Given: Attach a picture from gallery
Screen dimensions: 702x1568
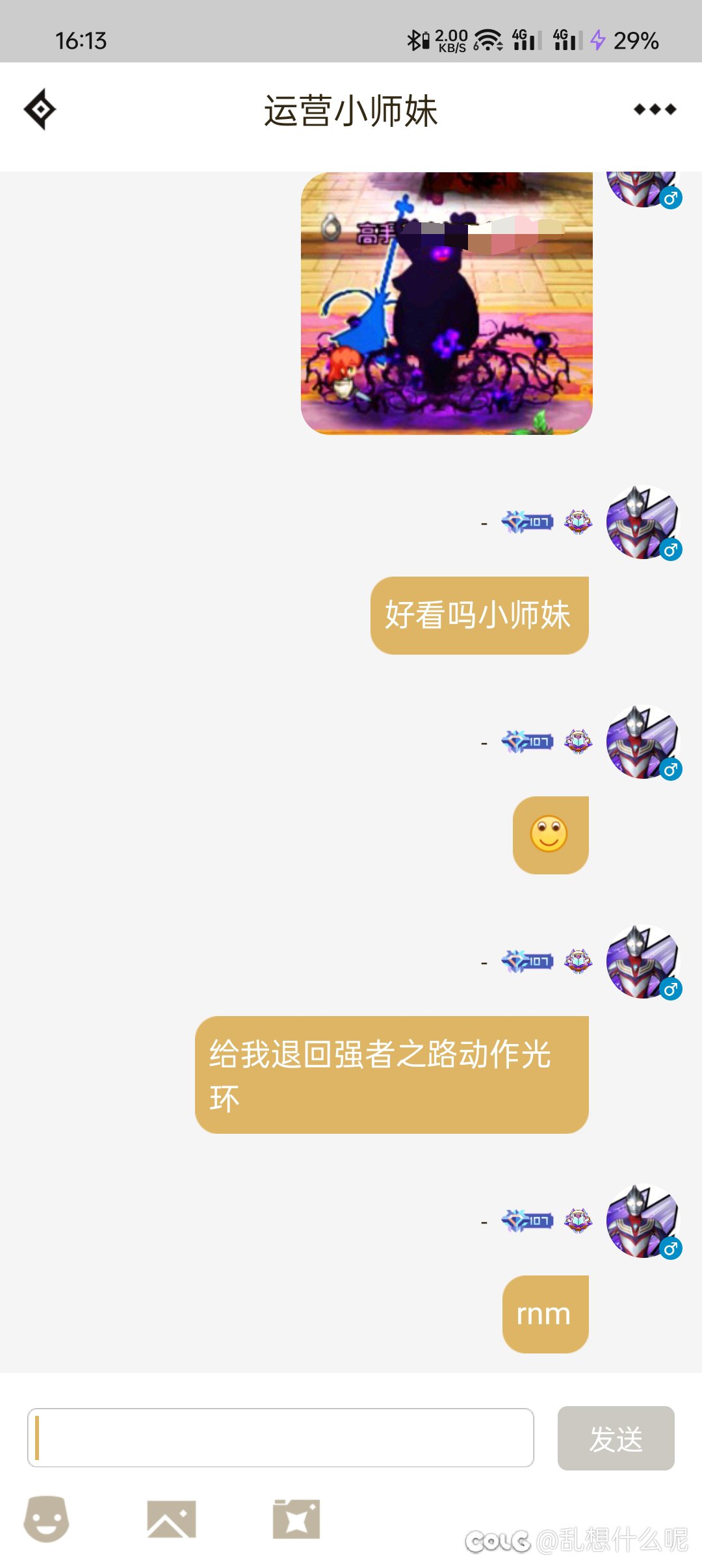Looking at the screenshot, I should [172, 1519].
